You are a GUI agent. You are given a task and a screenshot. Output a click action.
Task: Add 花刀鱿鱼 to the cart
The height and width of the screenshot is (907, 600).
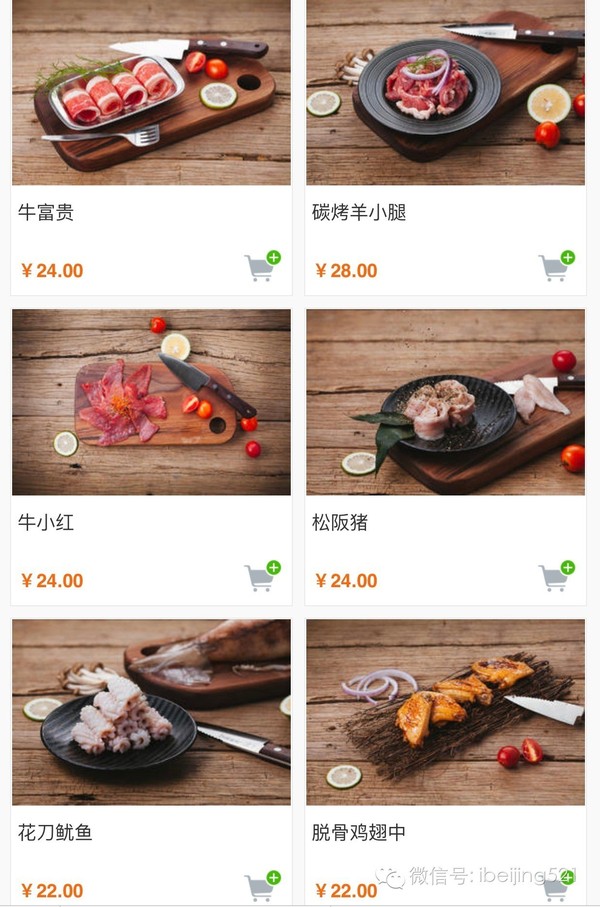(262, 886)
